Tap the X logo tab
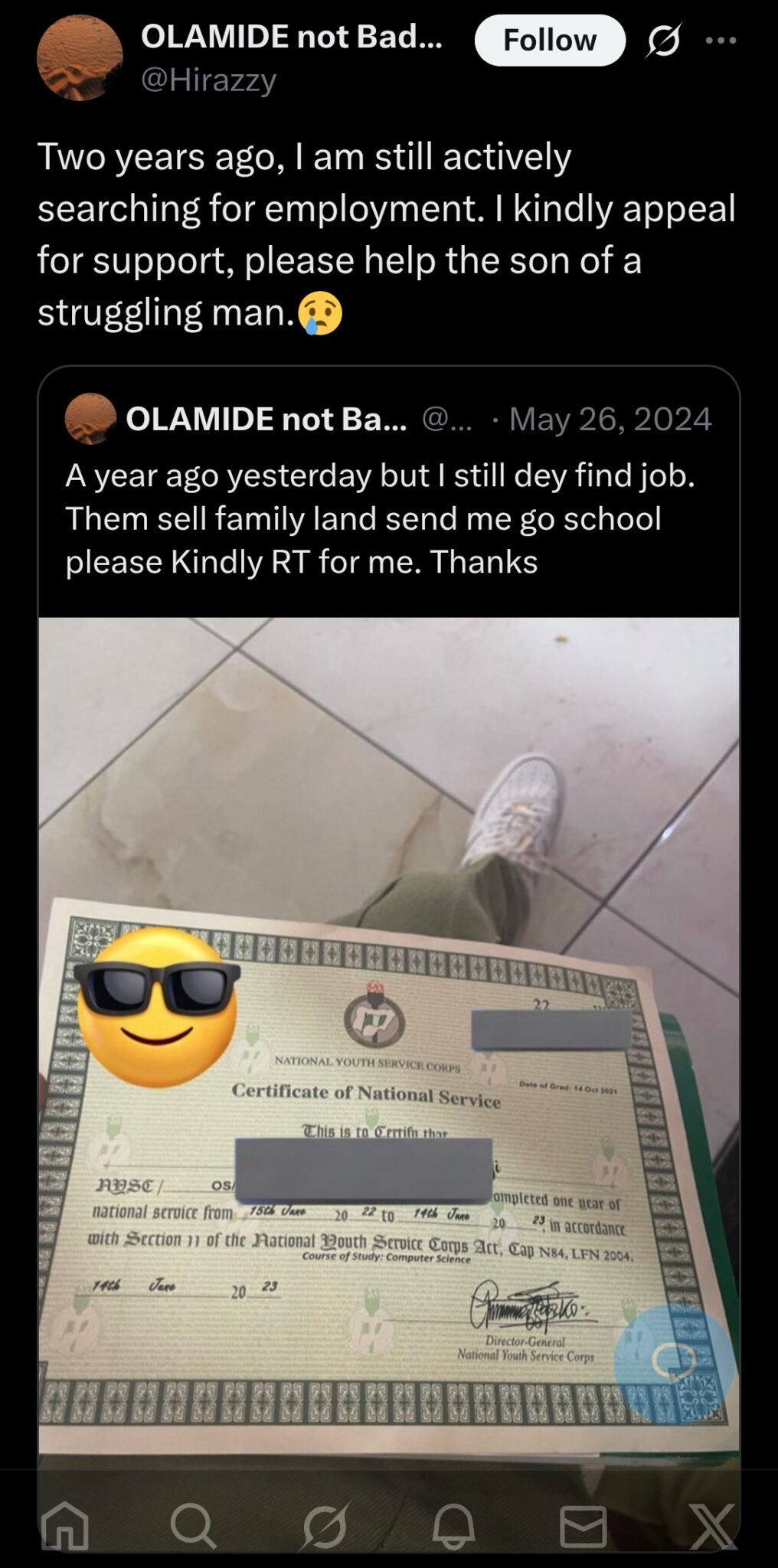778x1568 pixels. (x=712, y=1524)
